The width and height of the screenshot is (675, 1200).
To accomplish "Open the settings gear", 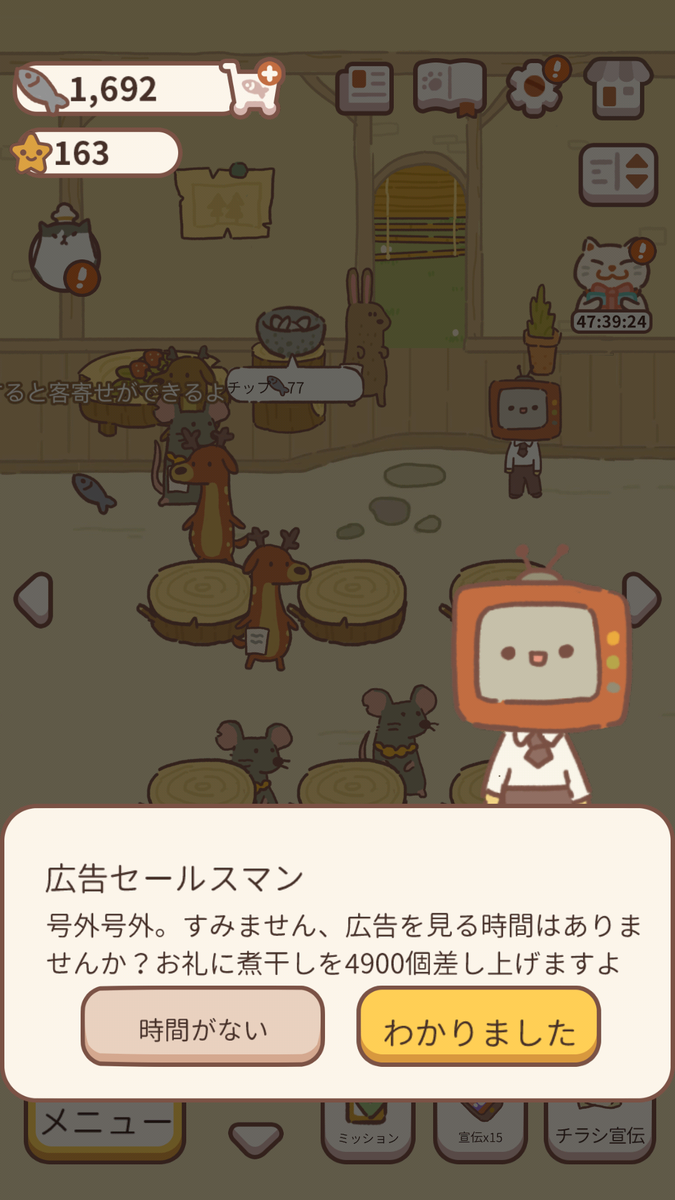I will [535, 87].
